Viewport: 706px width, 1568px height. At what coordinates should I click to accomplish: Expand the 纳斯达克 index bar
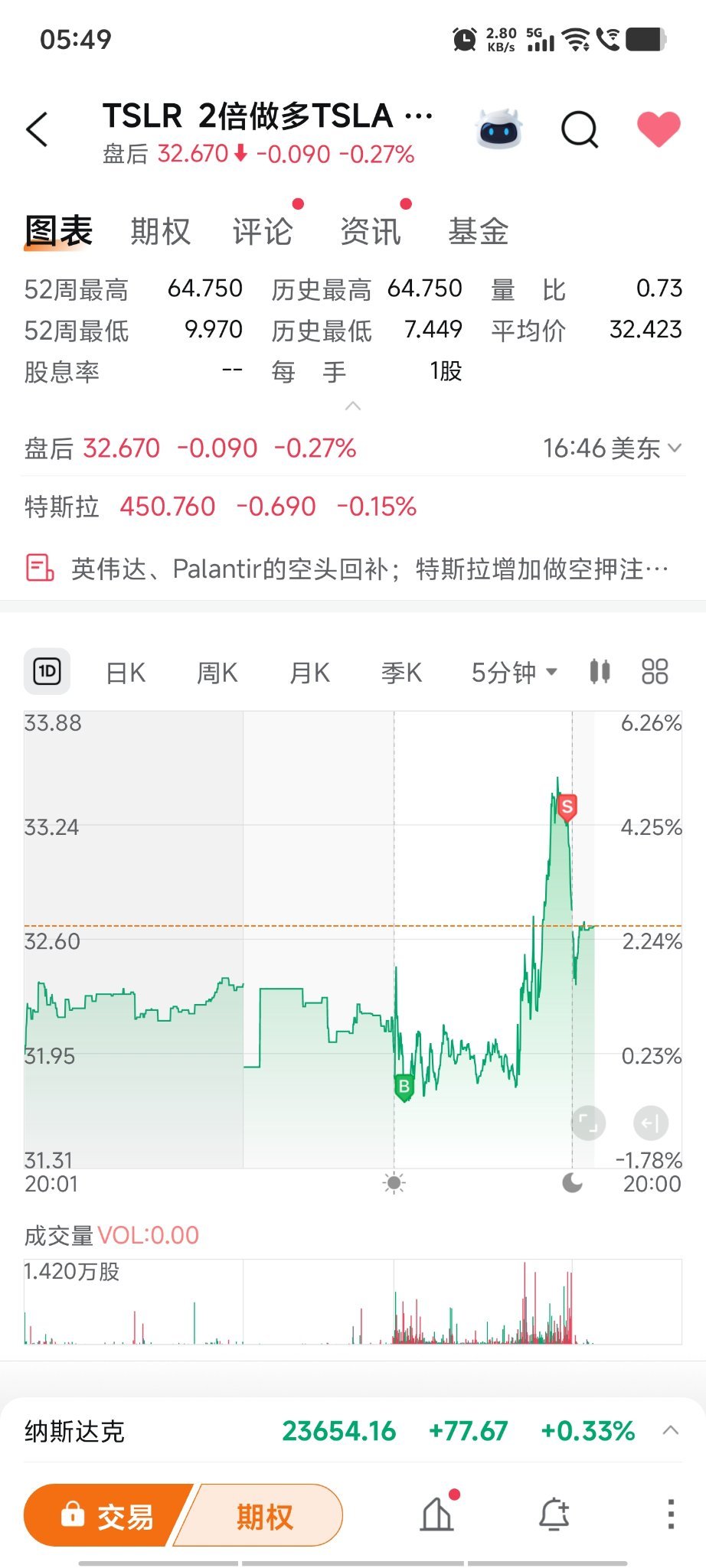point(671,1430)
